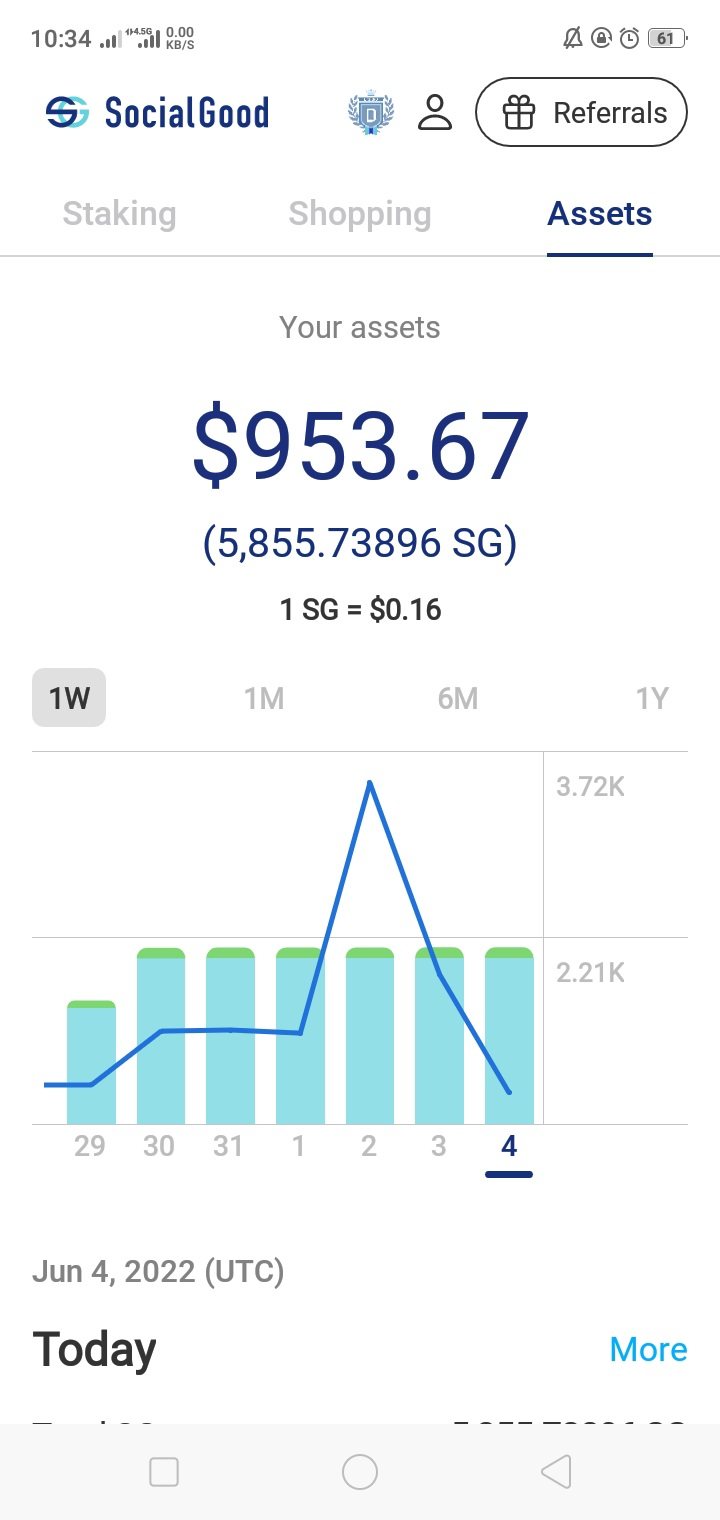Select the bar for day 3
Viewport: 720px width, 1520px height.
pos(439,1036)
